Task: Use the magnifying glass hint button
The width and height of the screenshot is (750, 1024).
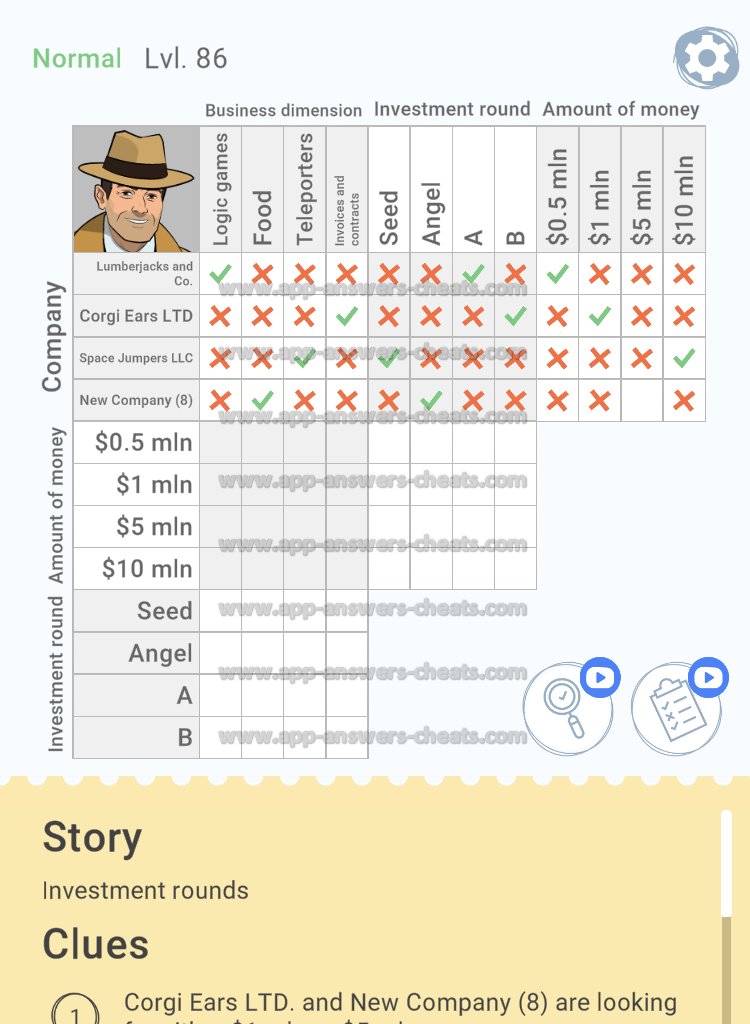Action: point(567,707)
